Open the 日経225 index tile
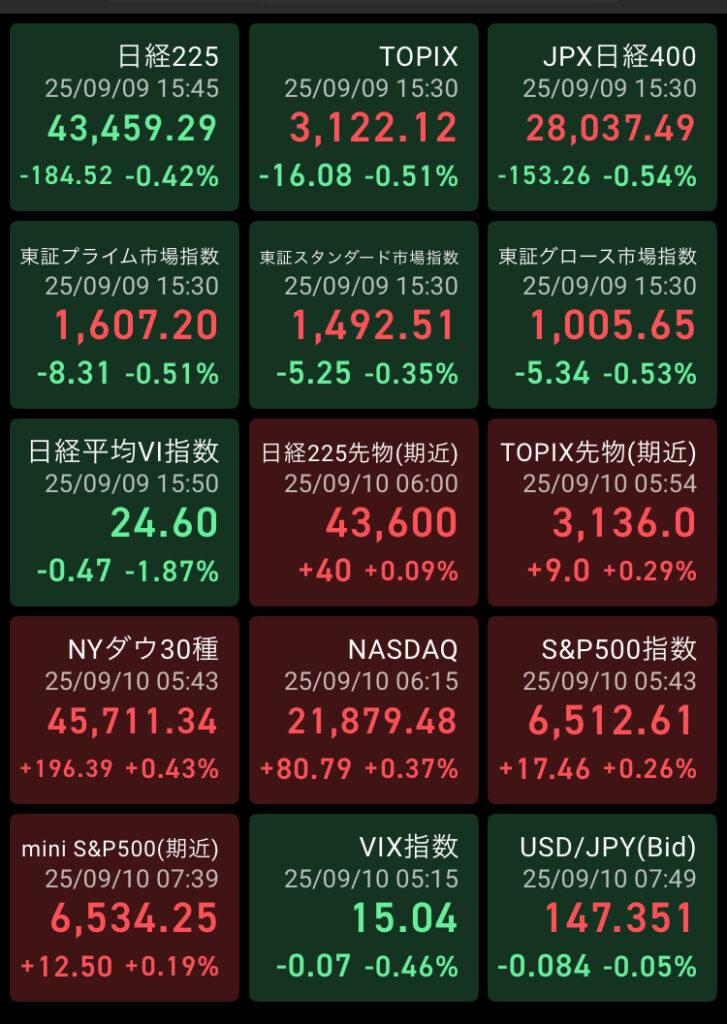 124,117
